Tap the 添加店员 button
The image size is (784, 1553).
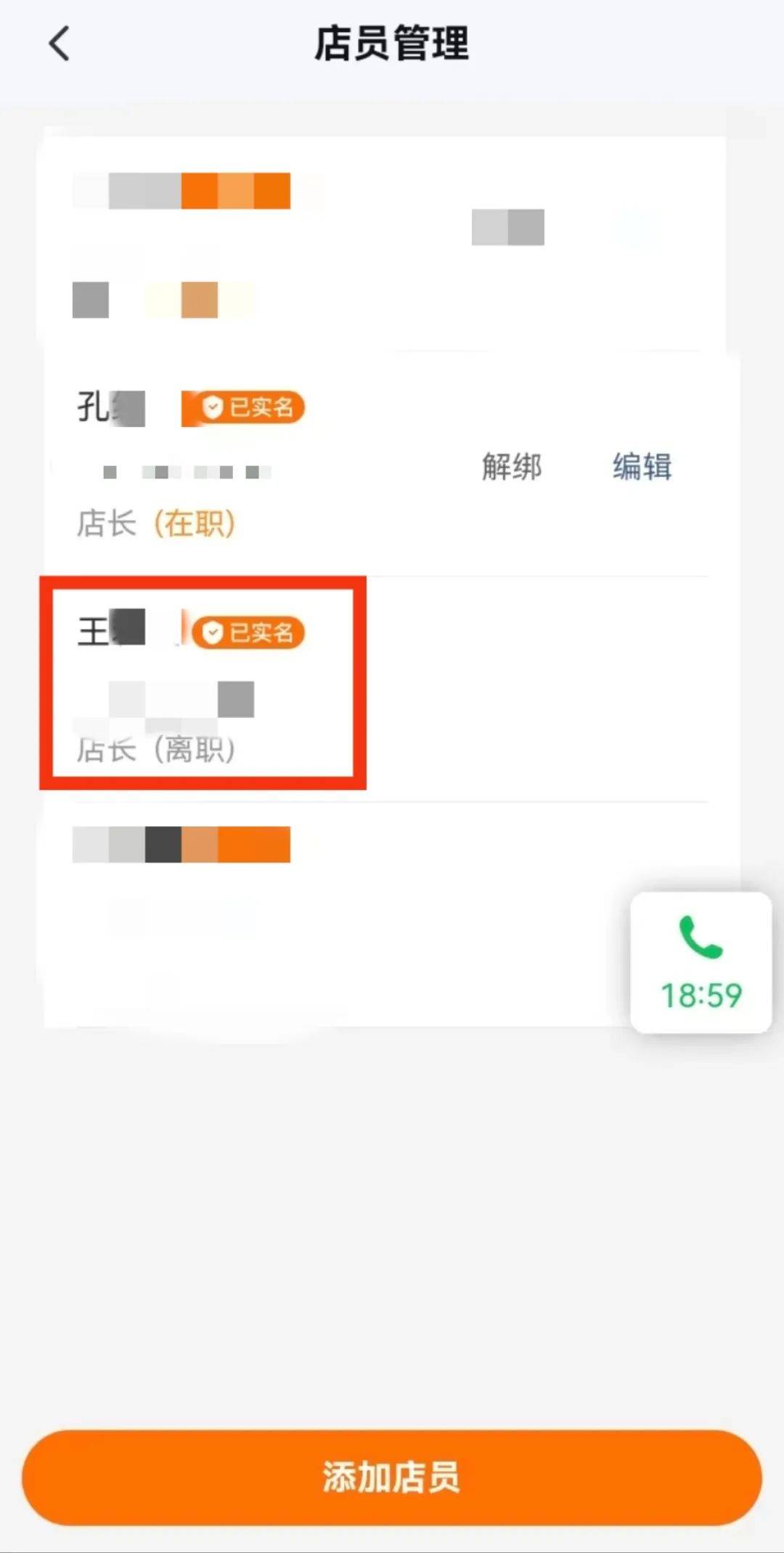pyautogui.click(x=392, y=1477)
